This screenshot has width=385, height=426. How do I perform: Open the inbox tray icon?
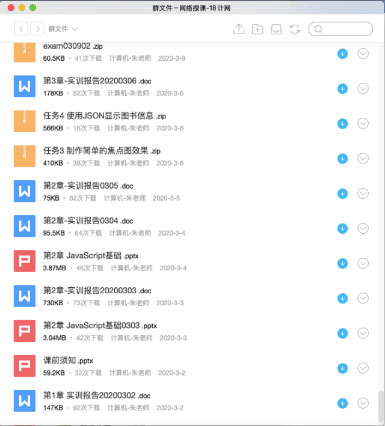click(x=276, y=29)
